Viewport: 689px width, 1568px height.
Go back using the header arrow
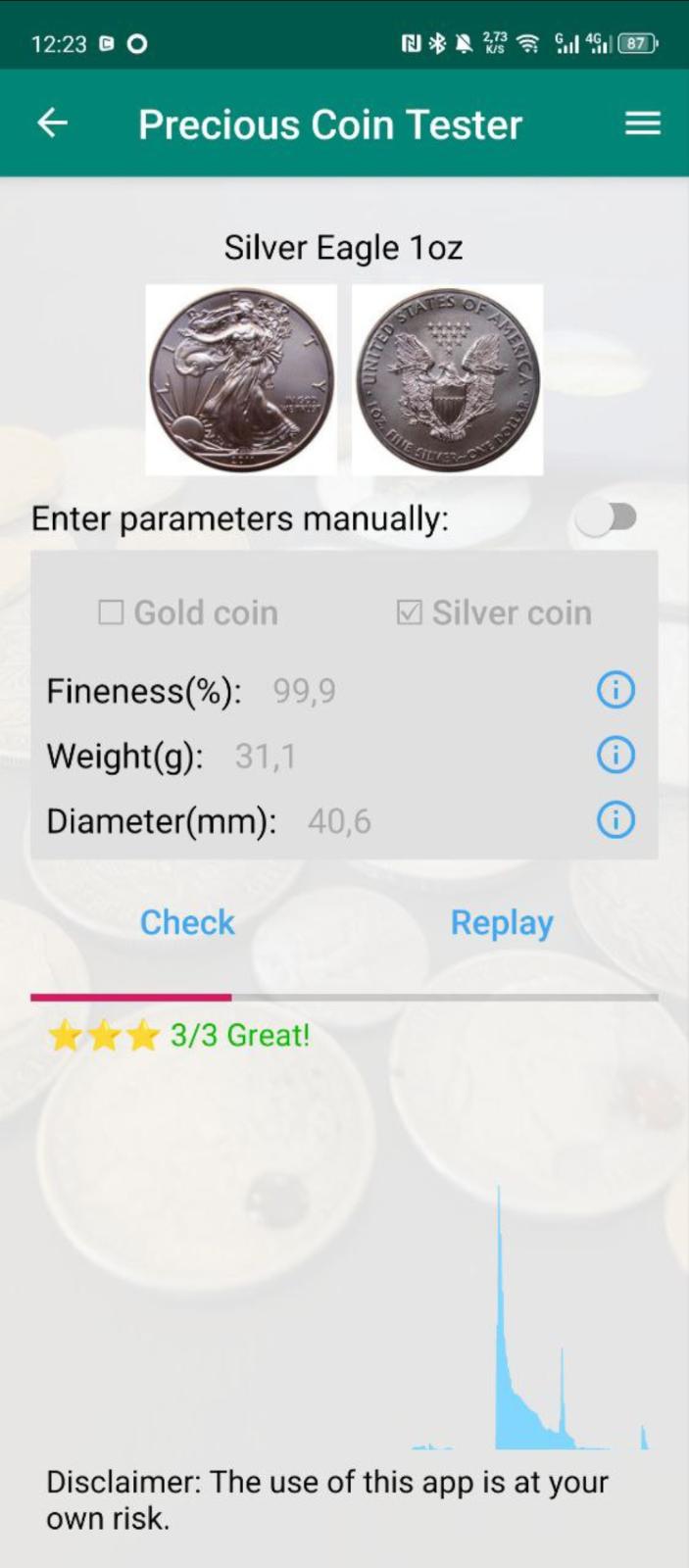(52, 123)
